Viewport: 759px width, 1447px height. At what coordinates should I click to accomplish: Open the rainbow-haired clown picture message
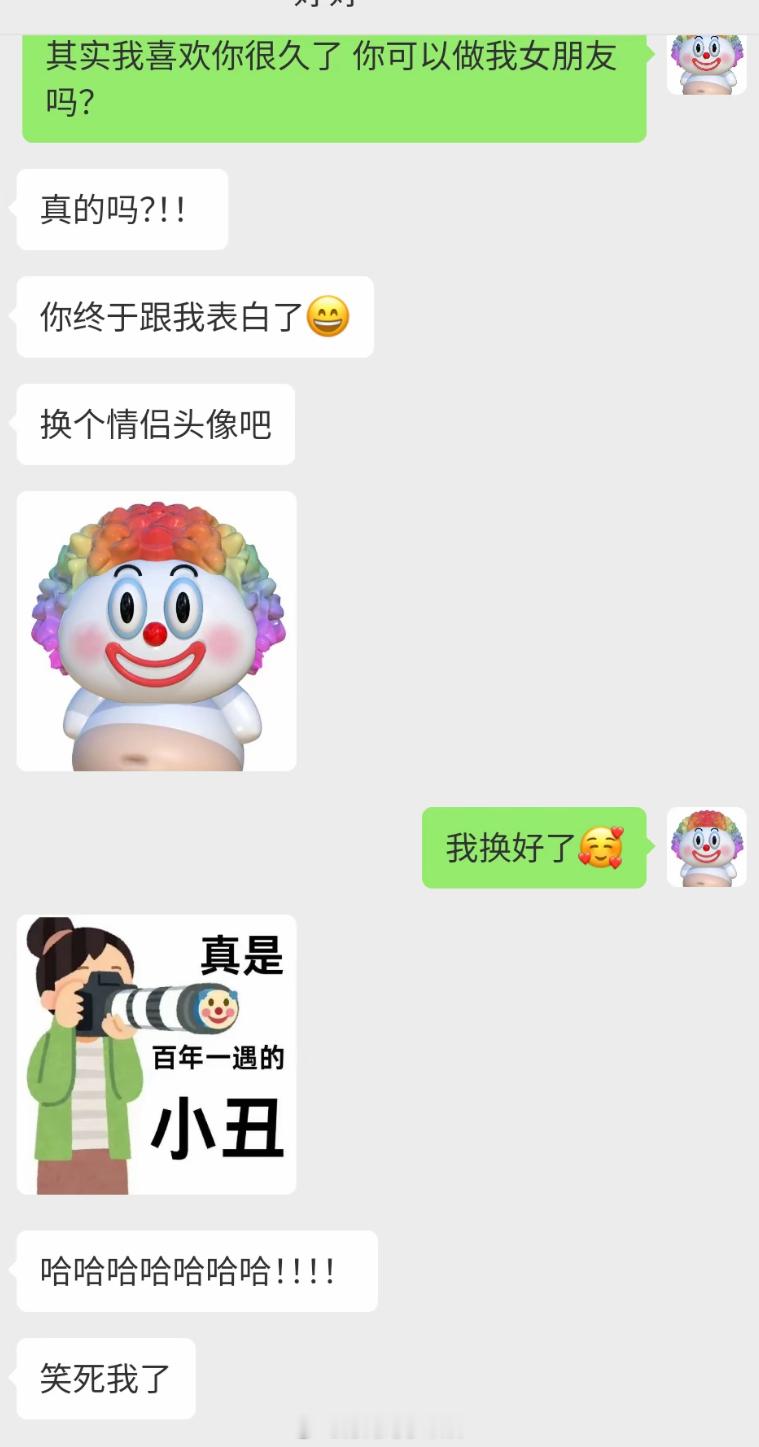tap(157, 631)
